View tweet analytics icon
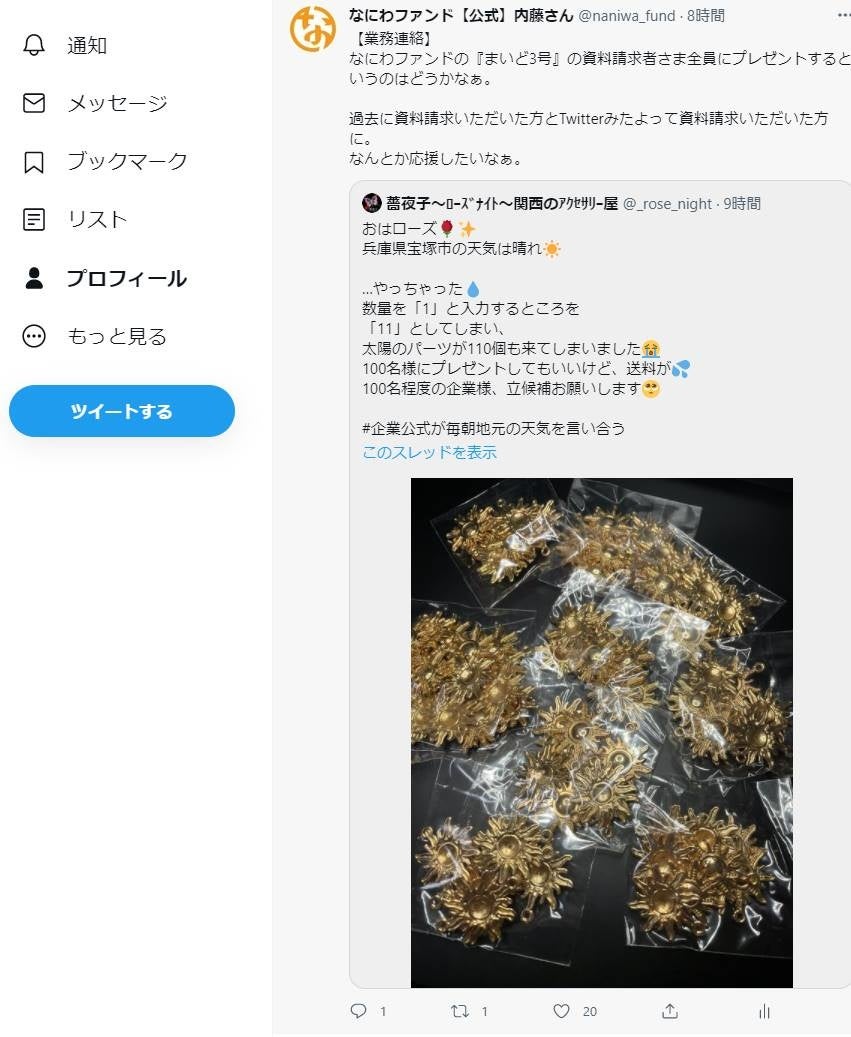This screenshot has height=1037, width=851. (x=765, y=1011)
